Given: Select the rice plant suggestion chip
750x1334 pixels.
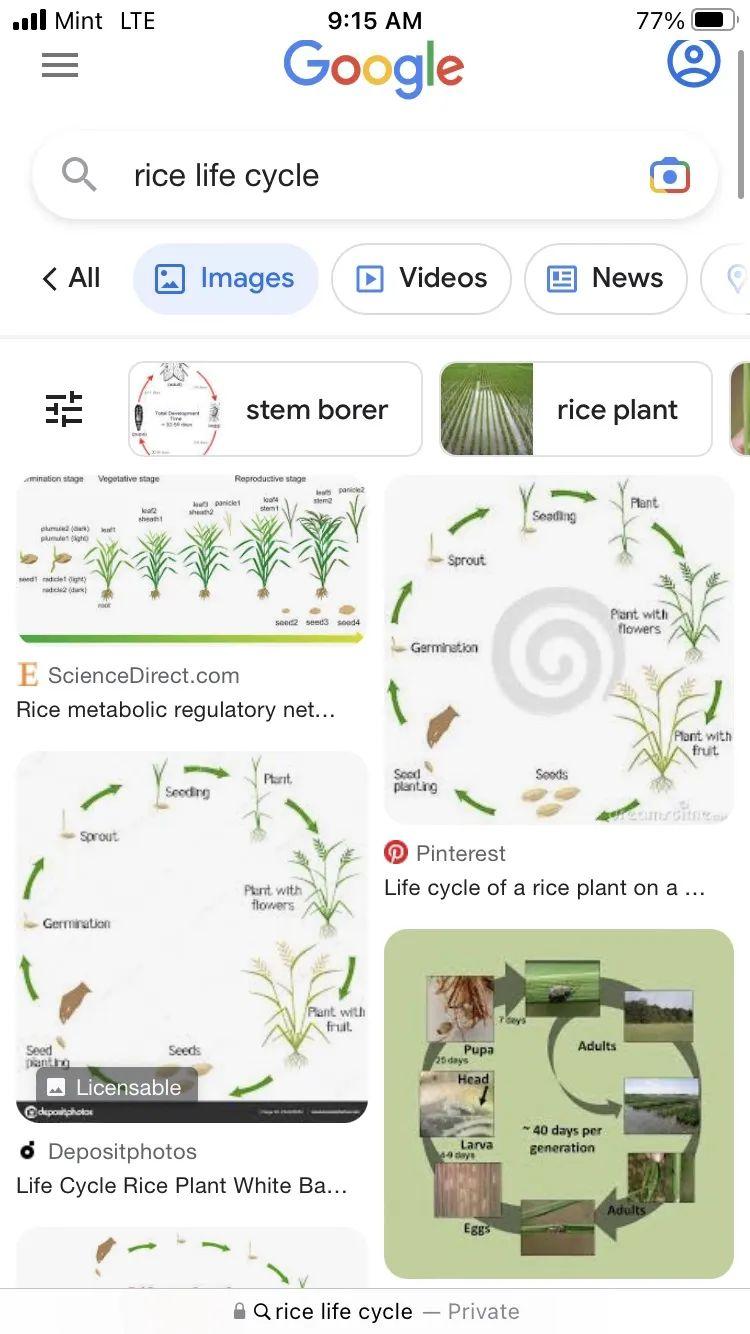Looking at the screenshot, I should tap(575, 409).
